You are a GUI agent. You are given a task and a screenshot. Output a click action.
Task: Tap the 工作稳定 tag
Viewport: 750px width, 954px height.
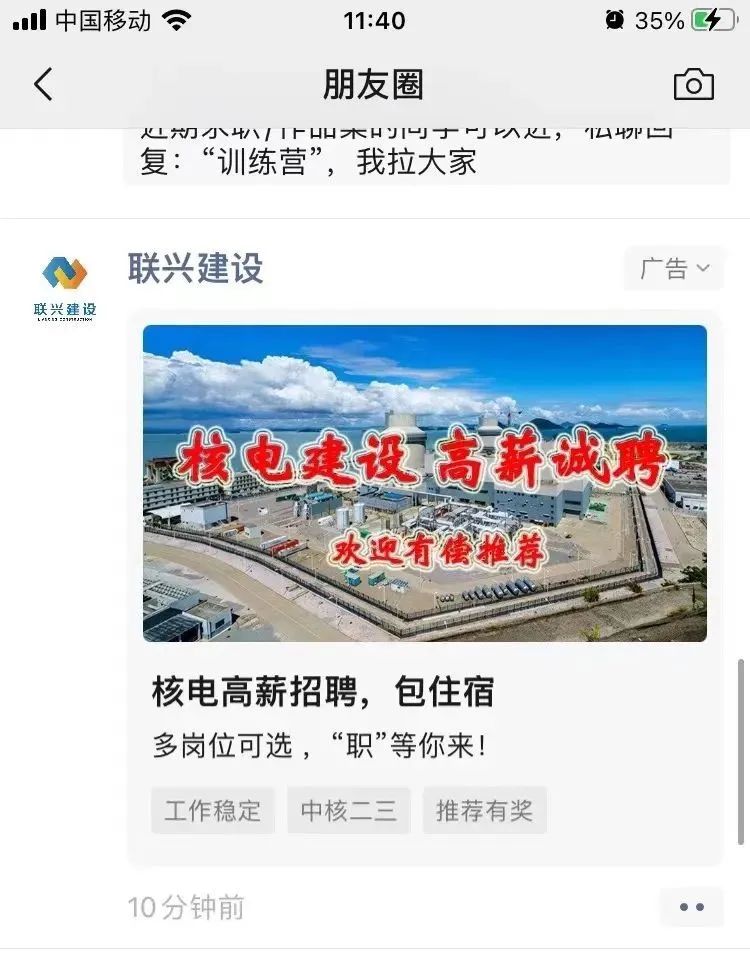point(212,810)
